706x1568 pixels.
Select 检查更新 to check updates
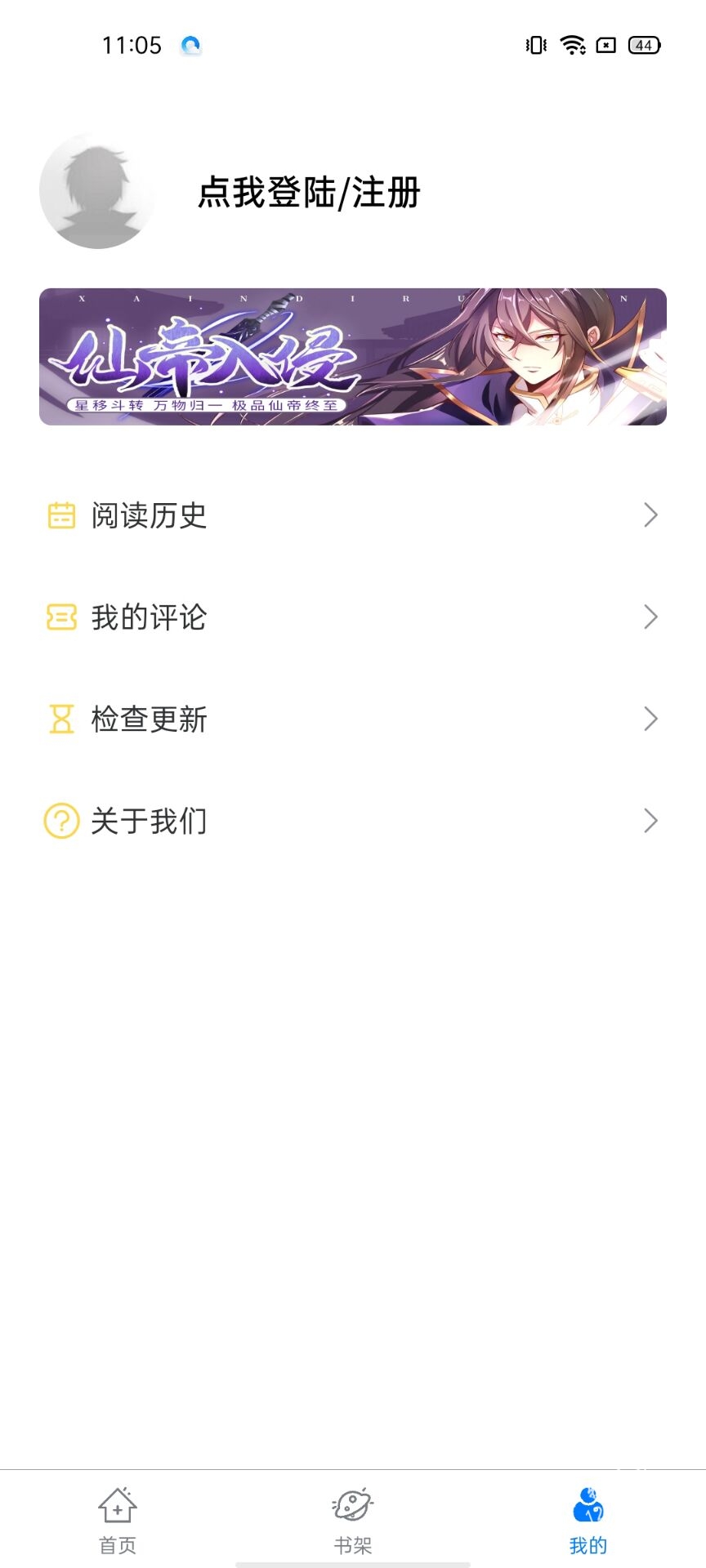(x=353, y=719)
